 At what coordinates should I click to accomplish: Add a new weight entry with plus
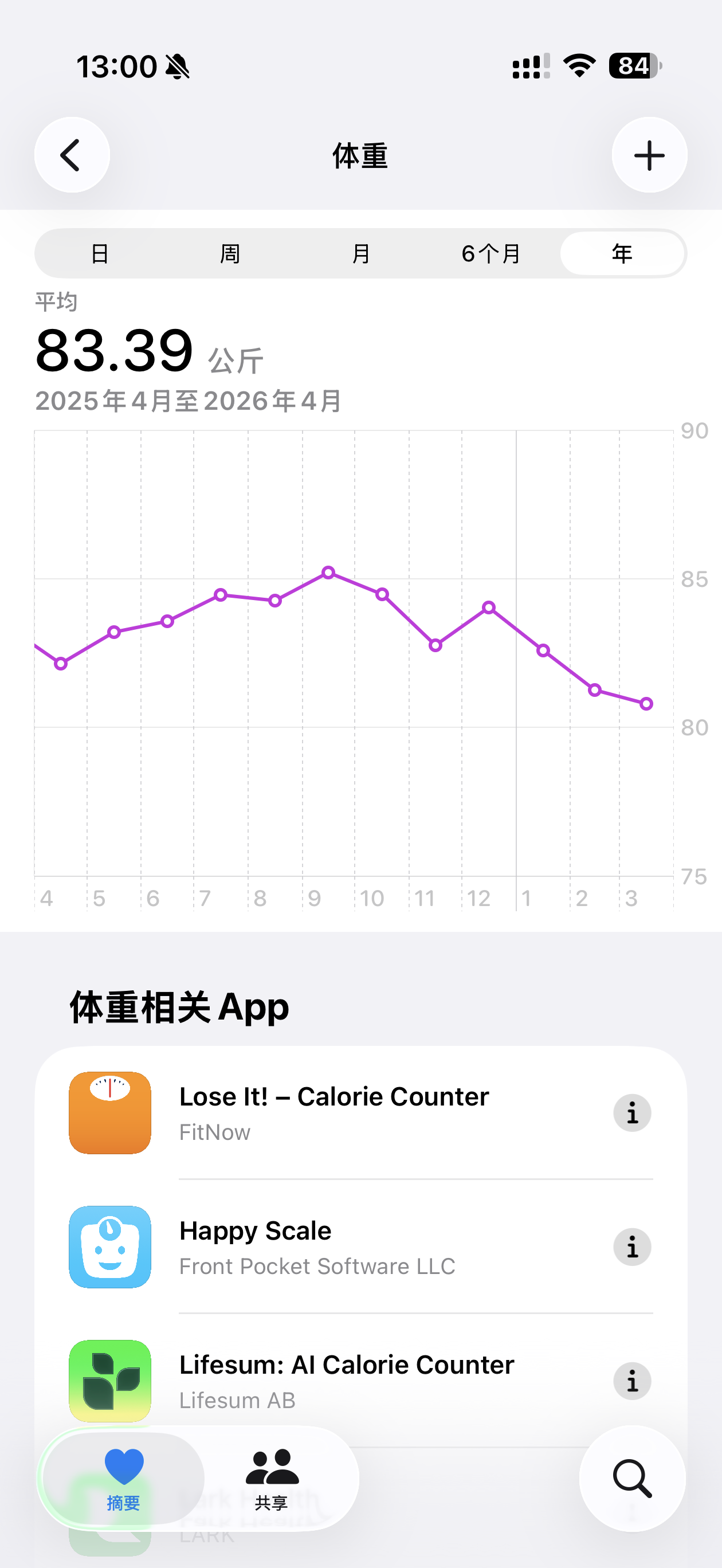pos(649,155)
